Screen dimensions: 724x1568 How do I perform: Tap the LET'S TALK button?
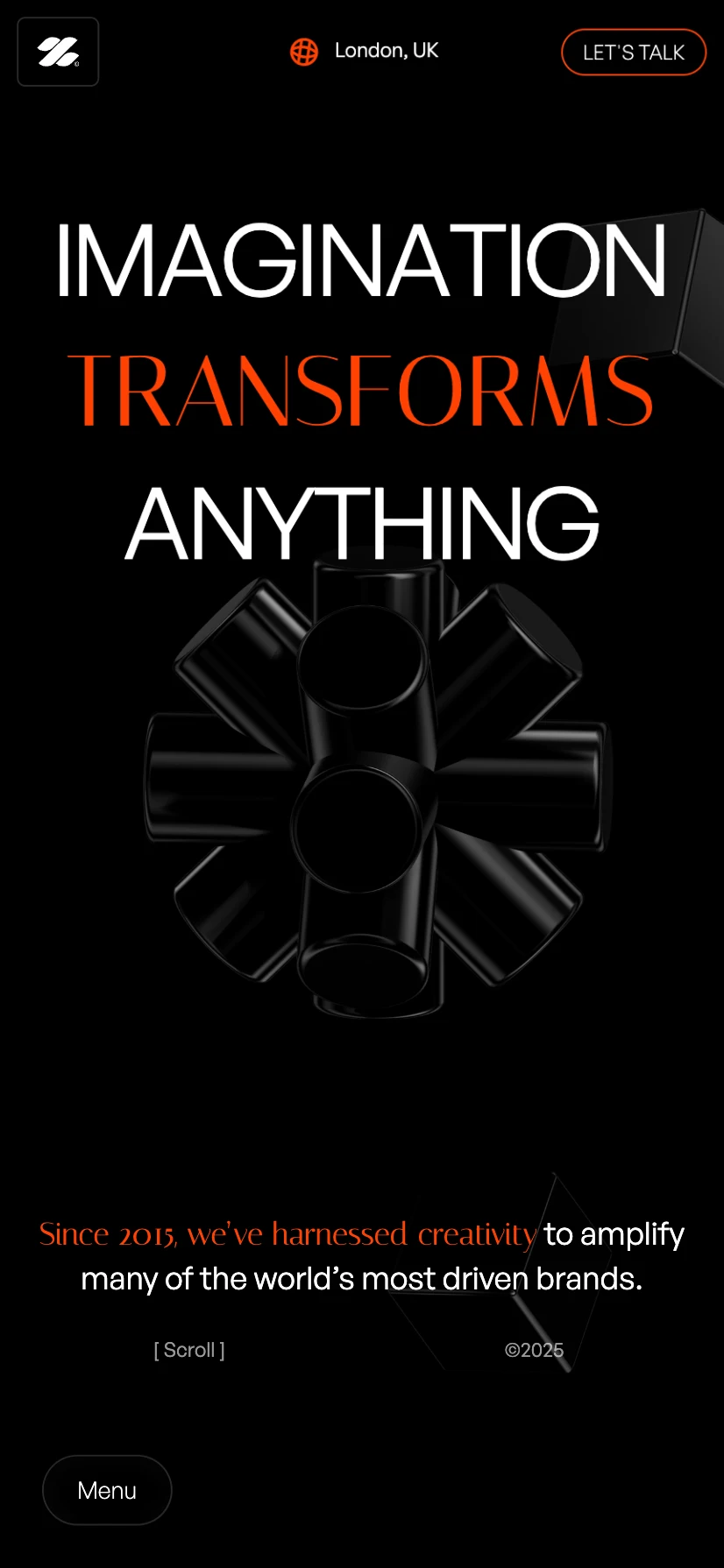pyautogui.click(x=633, y=53)
